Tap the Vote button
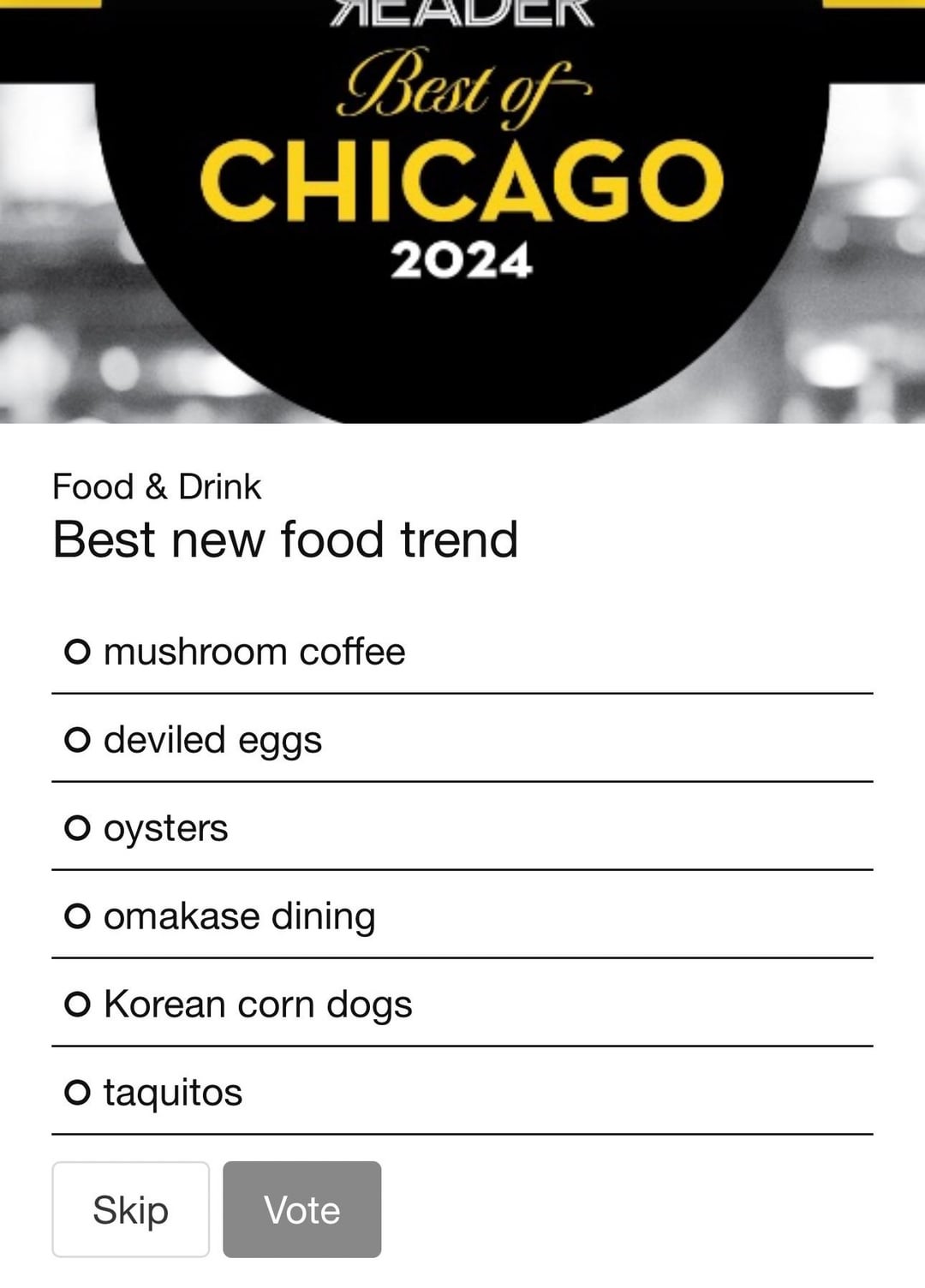 [301, 1209]
